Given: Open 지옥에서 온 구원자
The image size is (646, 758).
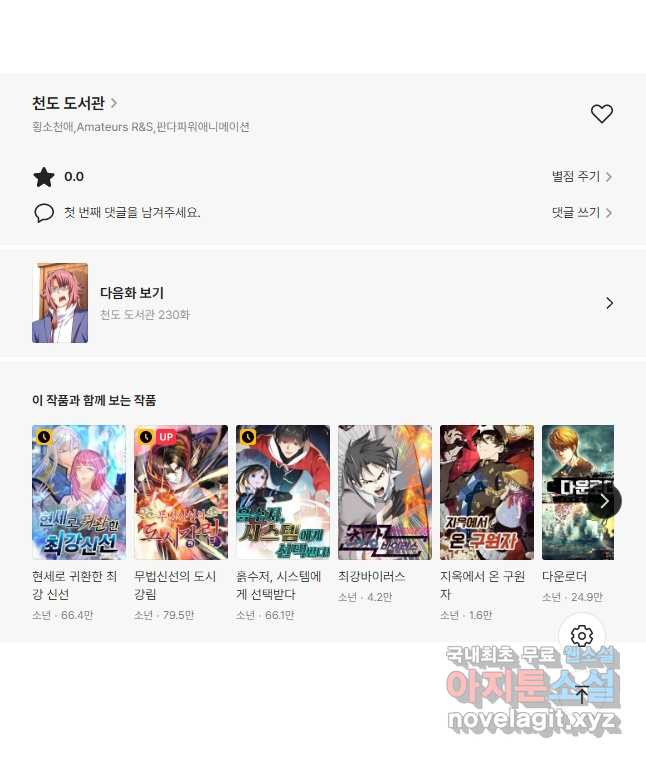Looking at the screenshot, I should [x=487, y=492].
